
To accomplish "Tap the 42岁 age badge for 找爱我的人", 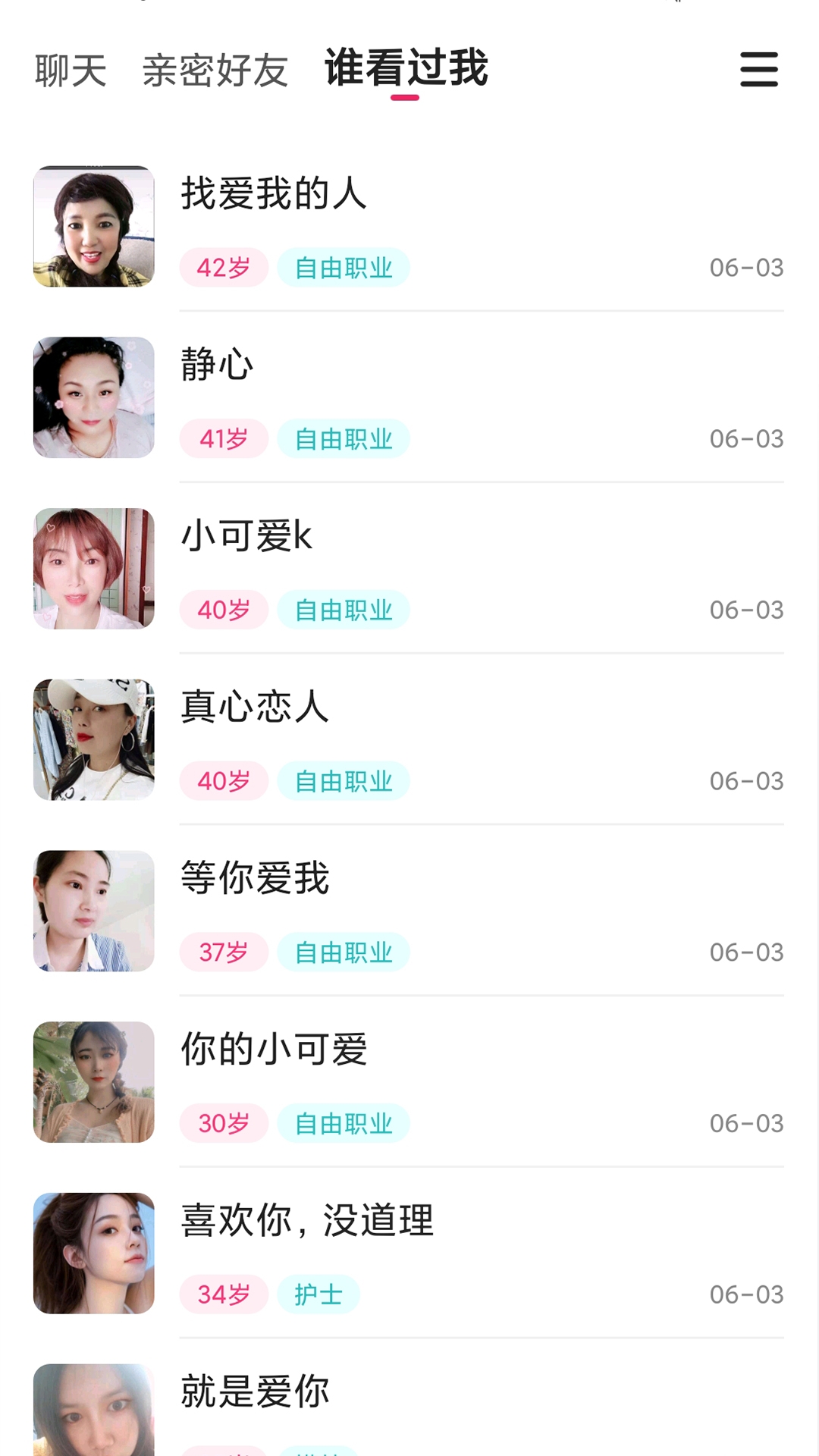I will click(223, 267).
